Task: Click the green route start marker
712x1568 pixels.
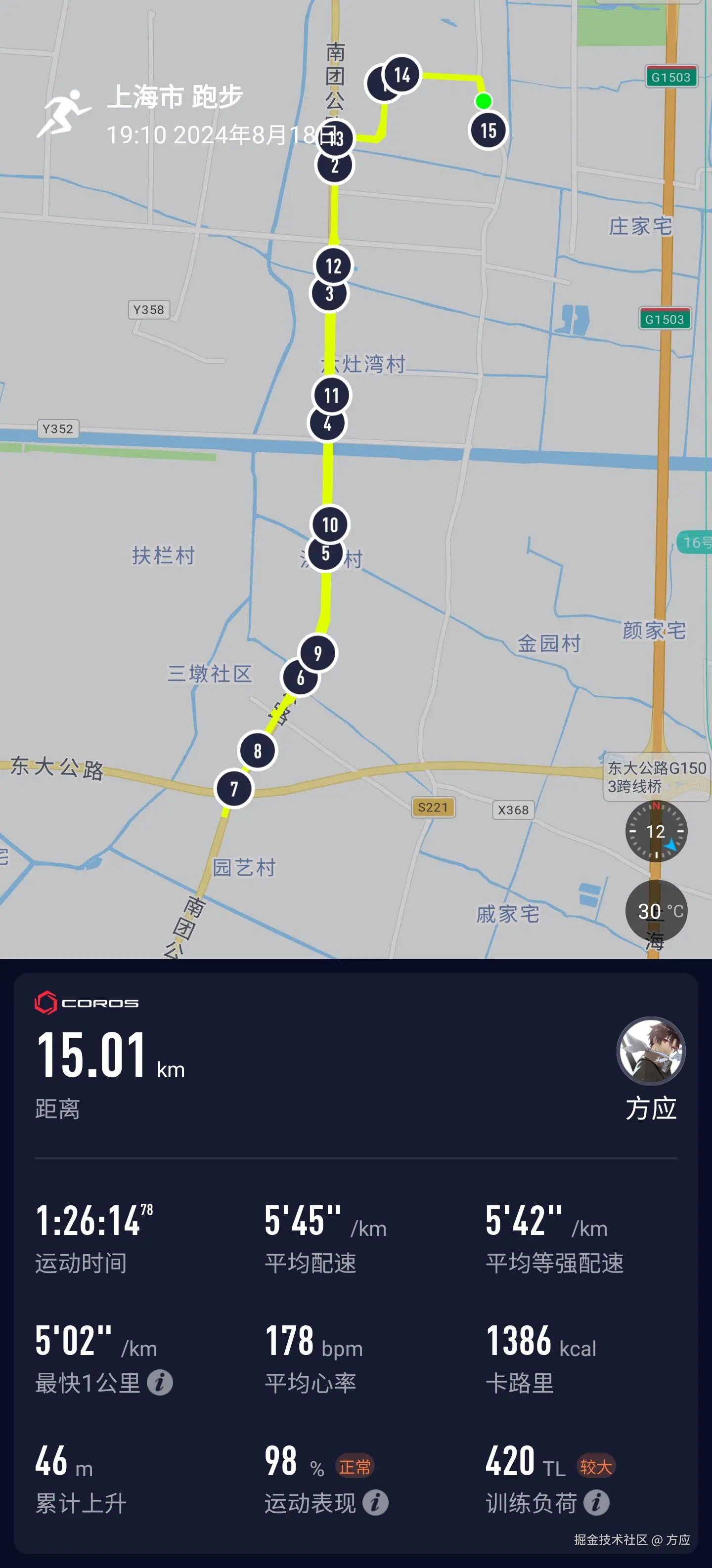Action: (x=484, y=100)
